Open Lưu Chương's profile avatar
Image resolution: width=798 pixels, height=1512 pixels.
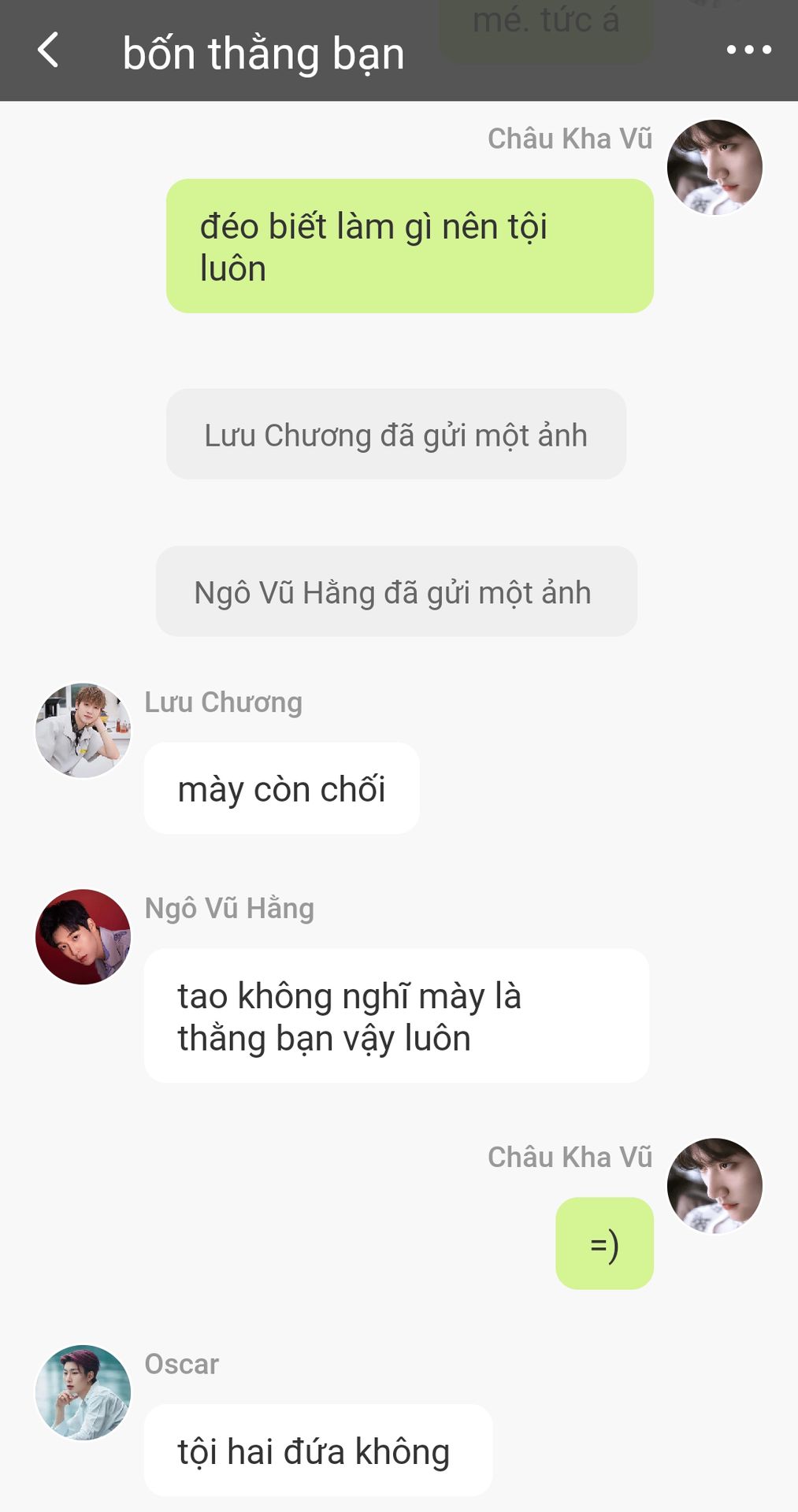(83, 731)
